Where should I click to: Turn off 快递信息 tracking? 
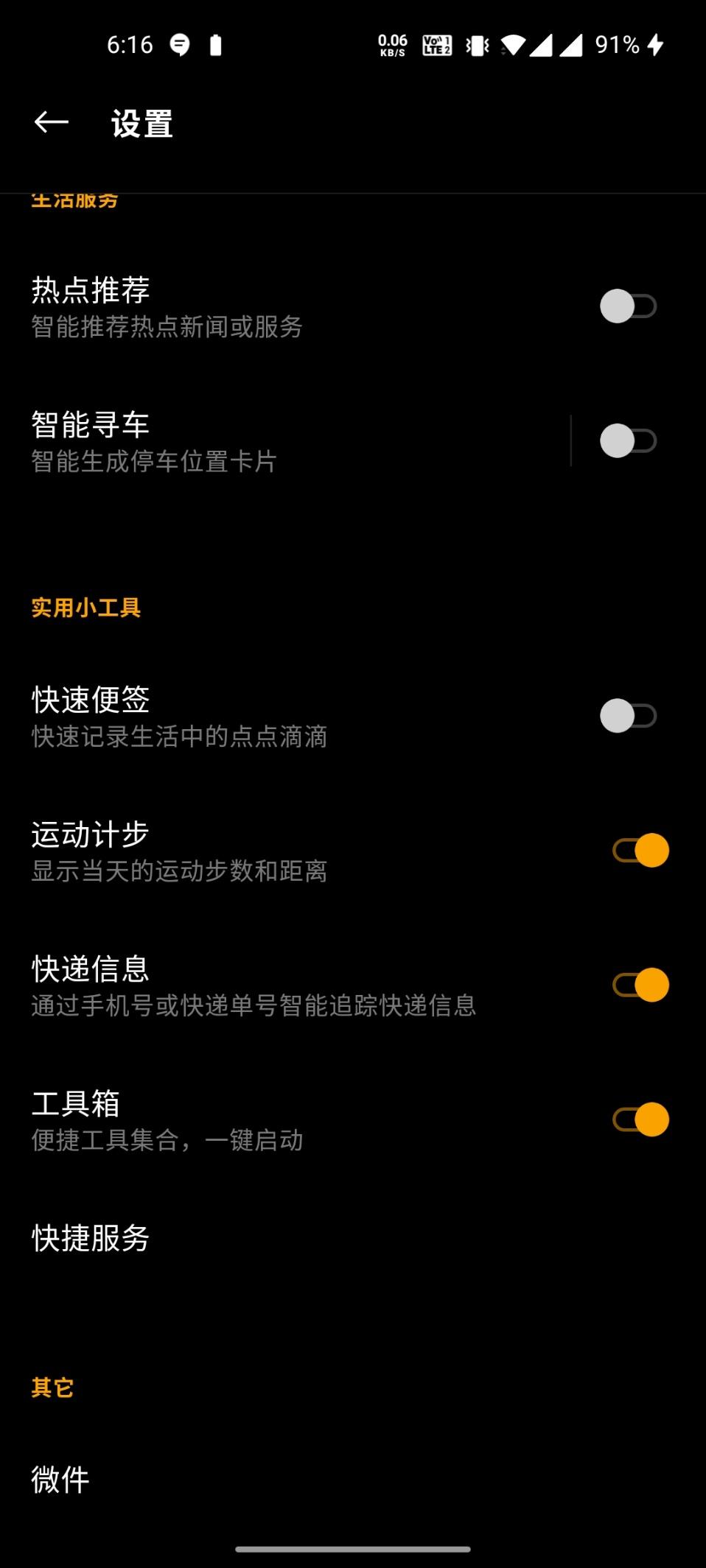[x=640, y=985]
